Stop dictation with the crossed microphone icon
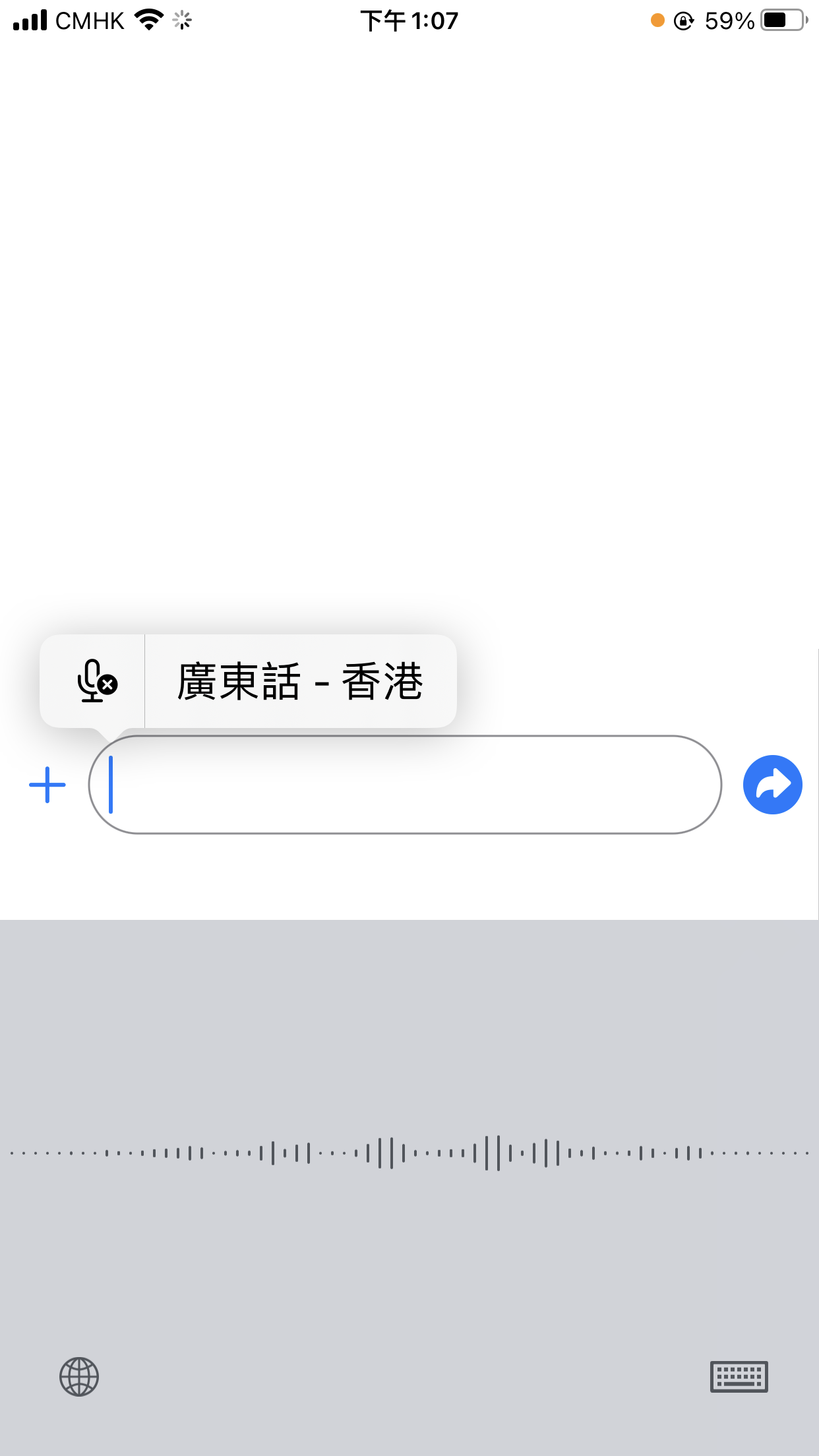819x1456 pixels. pos(96,681)
